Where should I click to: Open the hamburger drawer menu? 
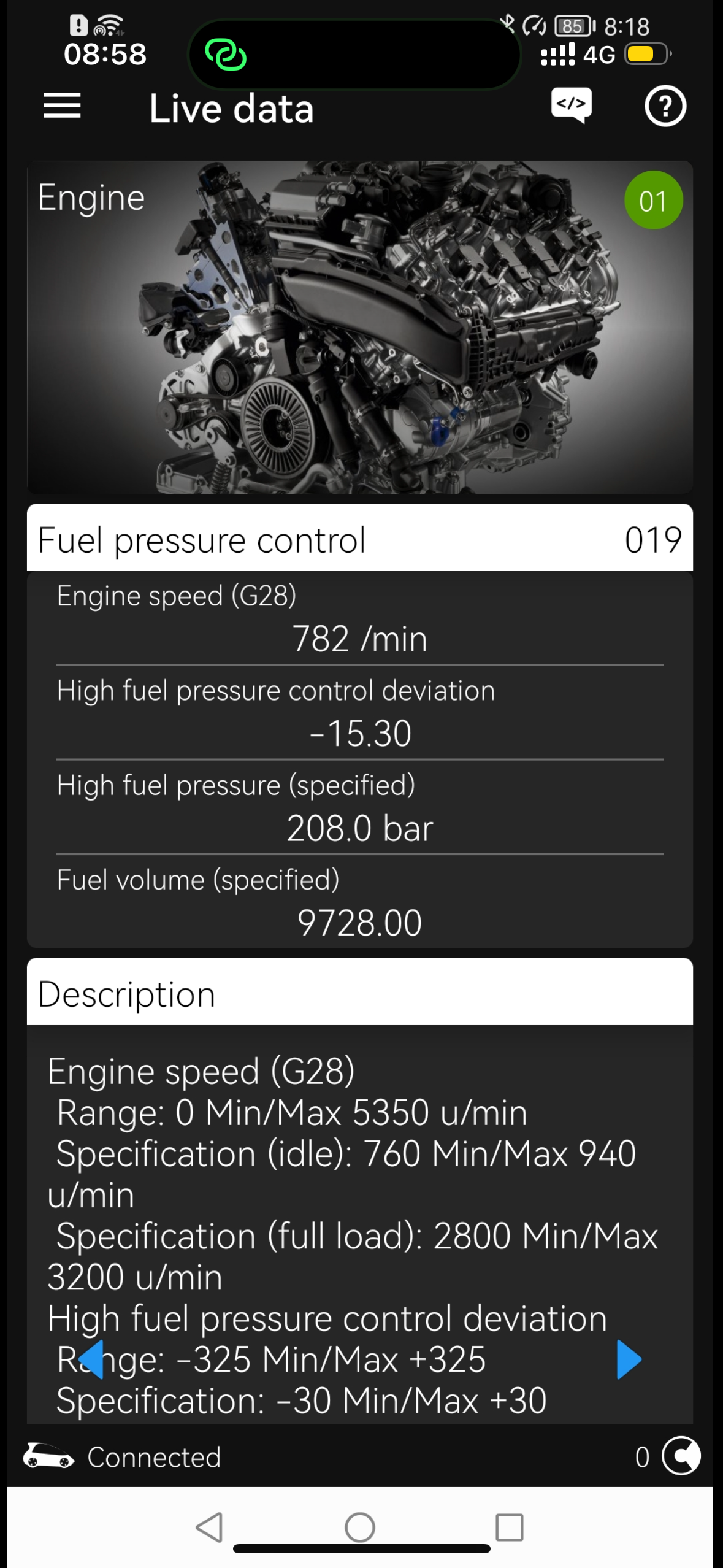click(x=62, y=106)
